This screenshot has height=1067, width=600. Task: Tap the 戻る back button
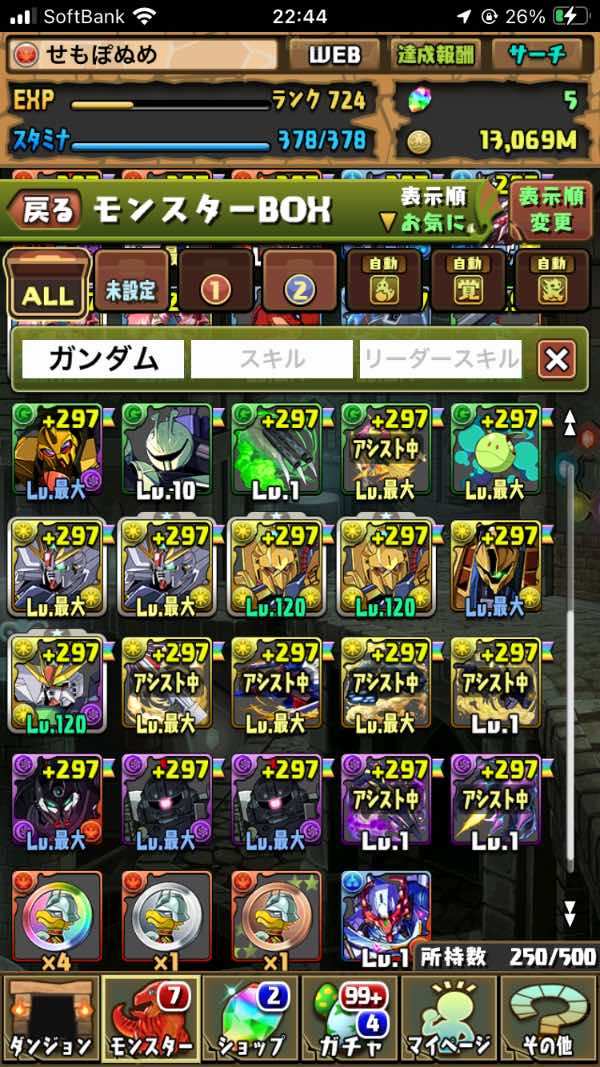click(44, 209)
